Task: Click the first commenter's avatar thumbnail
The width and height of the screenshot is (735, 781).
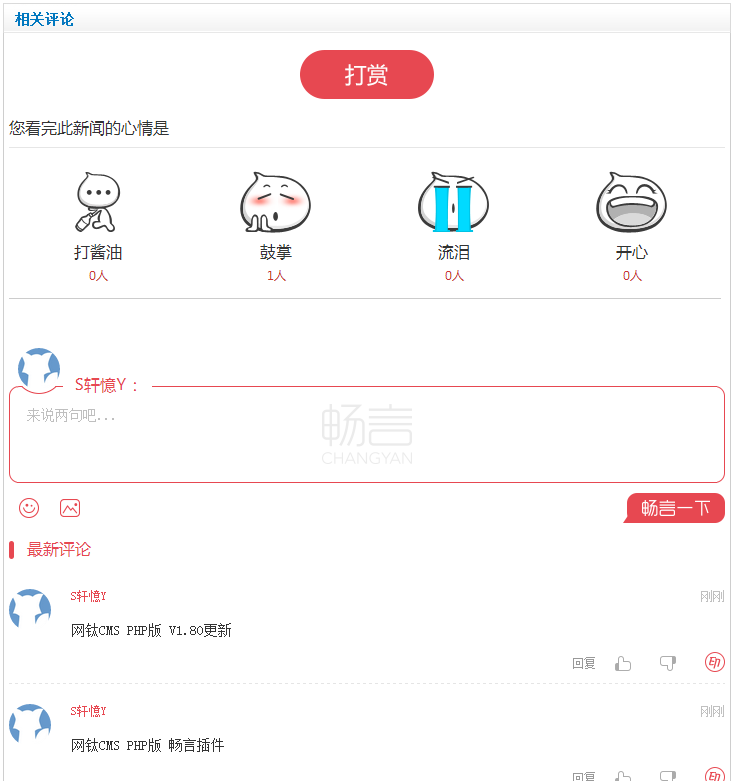Action: pyautogui.click(x=29, y=610)
